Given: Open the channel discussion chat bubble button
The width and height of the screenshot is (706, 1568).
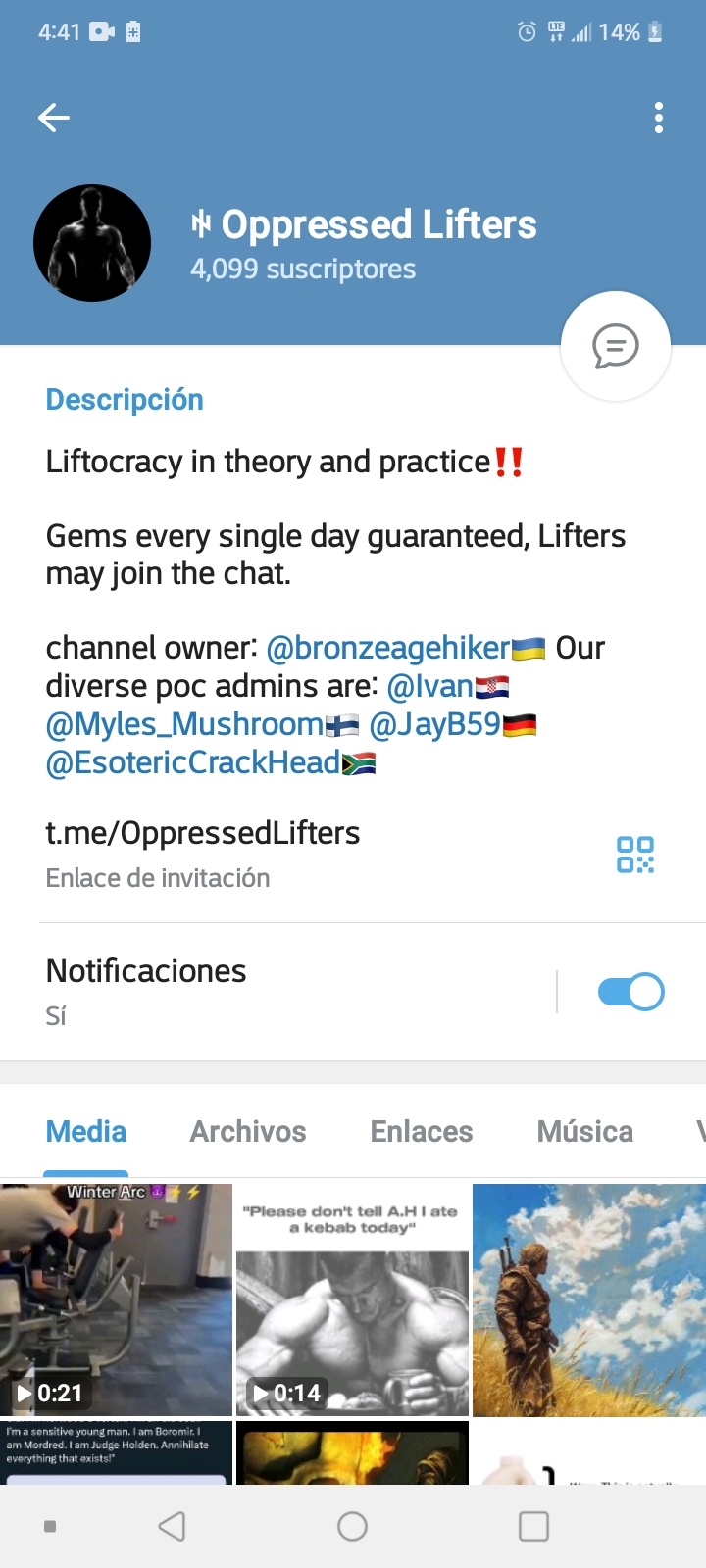Looking at the screenshot, I should pyautogui.click(x=616, y=346).
